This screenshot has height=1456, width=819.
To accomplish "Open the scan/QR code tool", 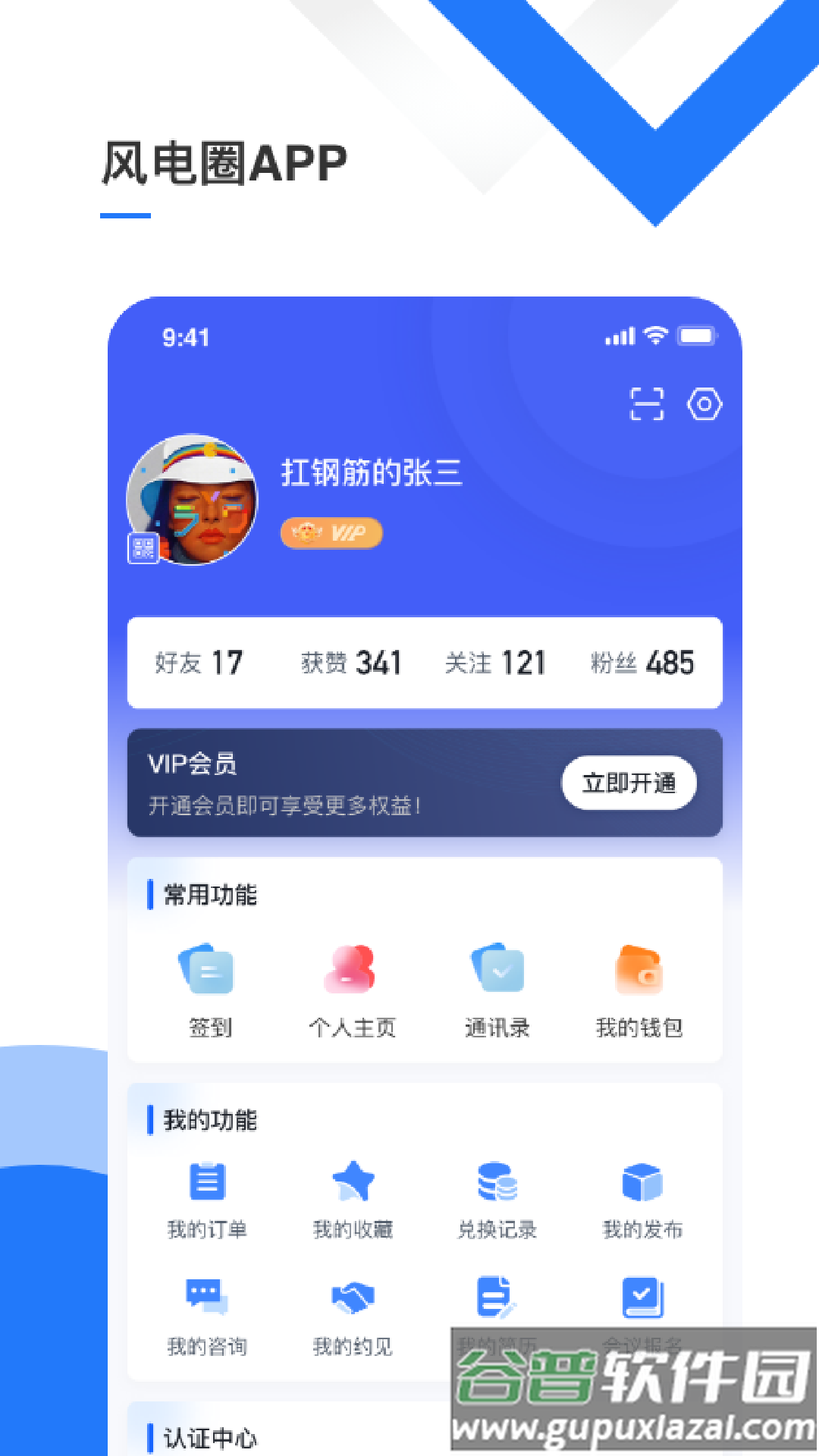I will click(x=645, y=403).
